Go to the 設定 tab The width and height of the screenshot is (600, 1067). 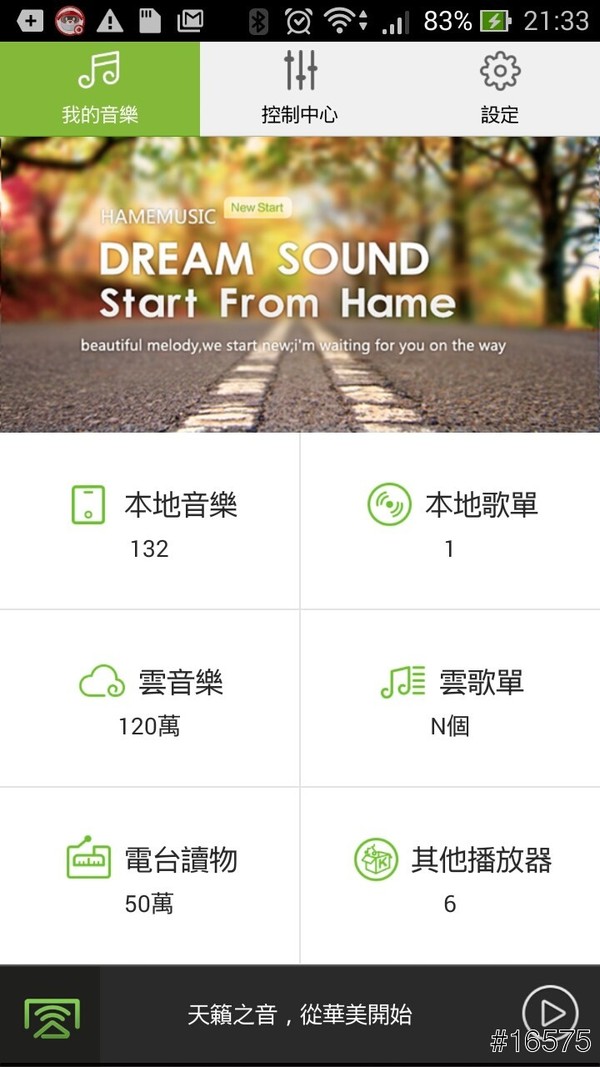tap(500, 88)
